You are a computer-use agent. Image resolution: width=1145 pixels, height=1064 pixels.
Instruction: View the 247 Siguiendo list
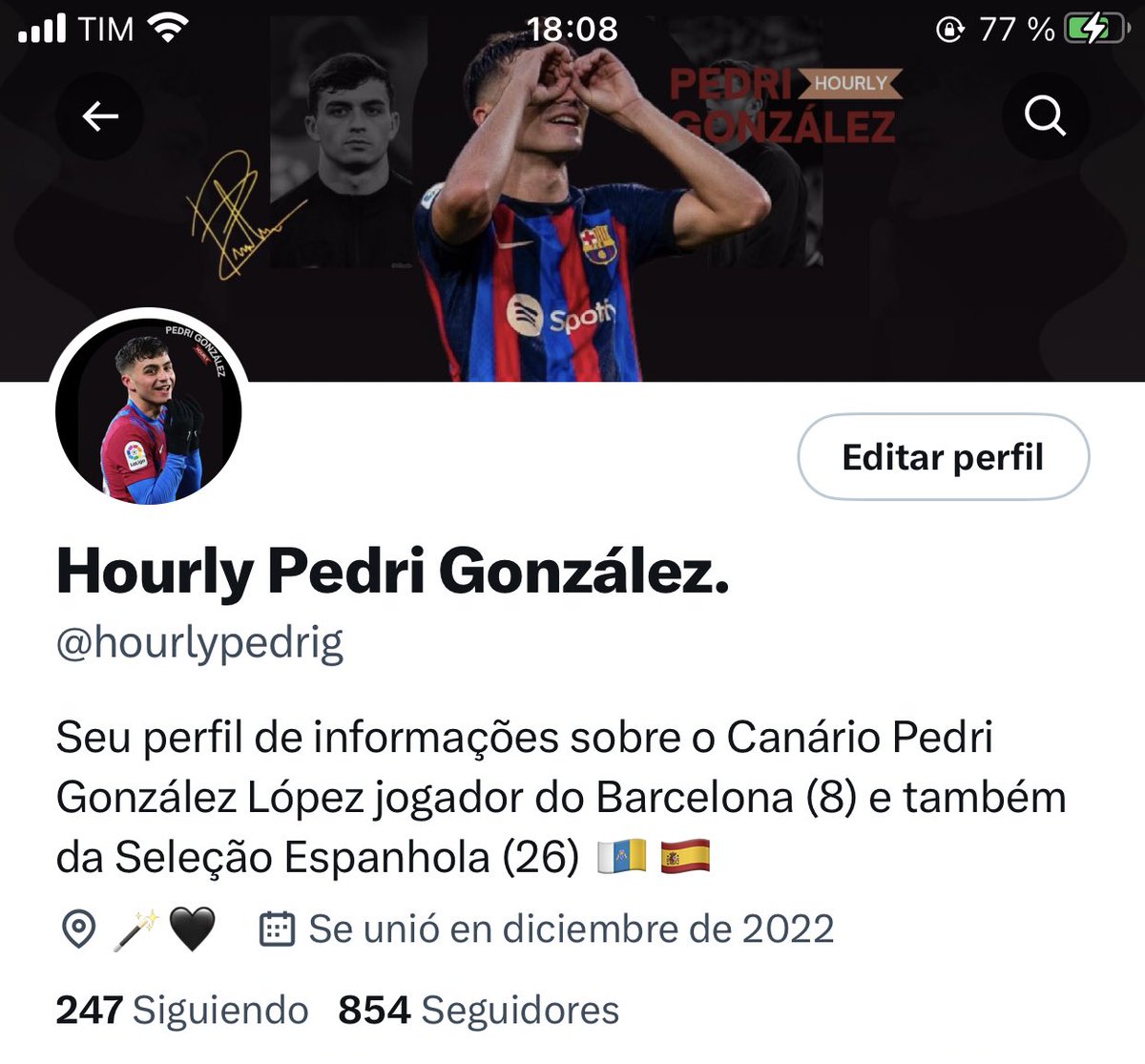[x=182, y=1010]
